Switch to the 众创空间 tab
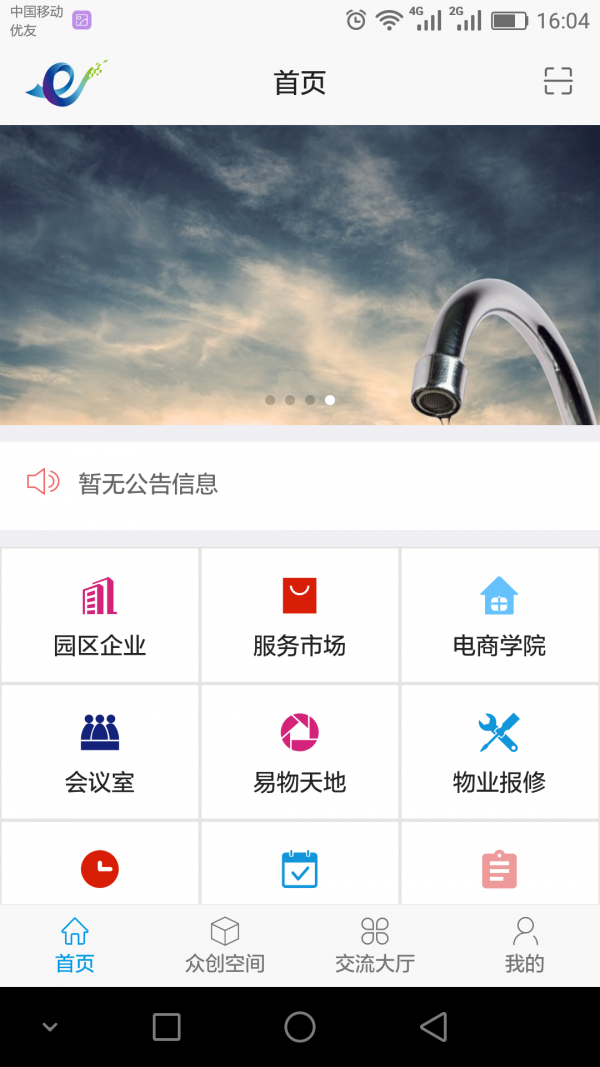 coord(225,946)
